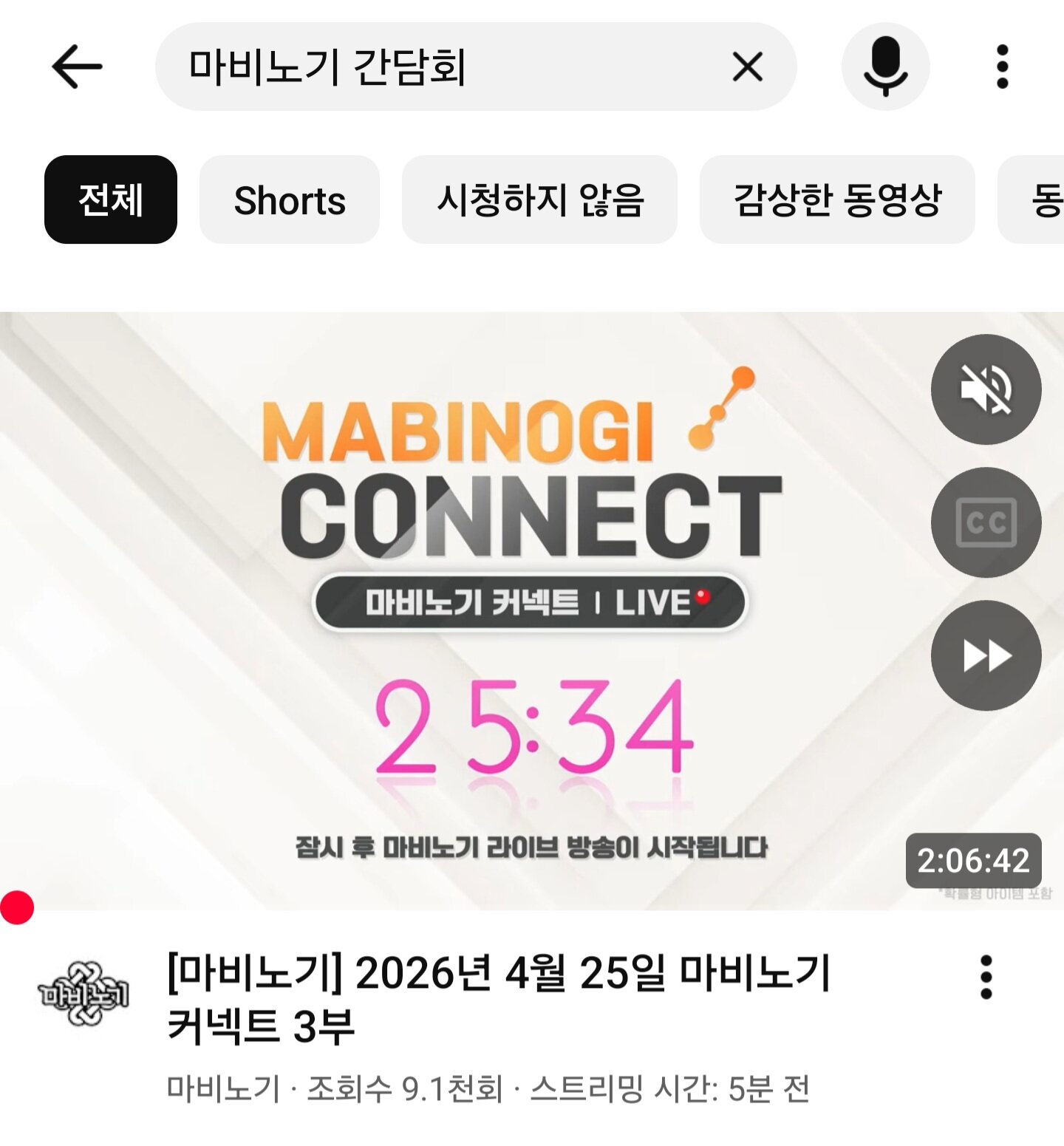
Task: Unmute the video preview
Action: tap(986, 389)
